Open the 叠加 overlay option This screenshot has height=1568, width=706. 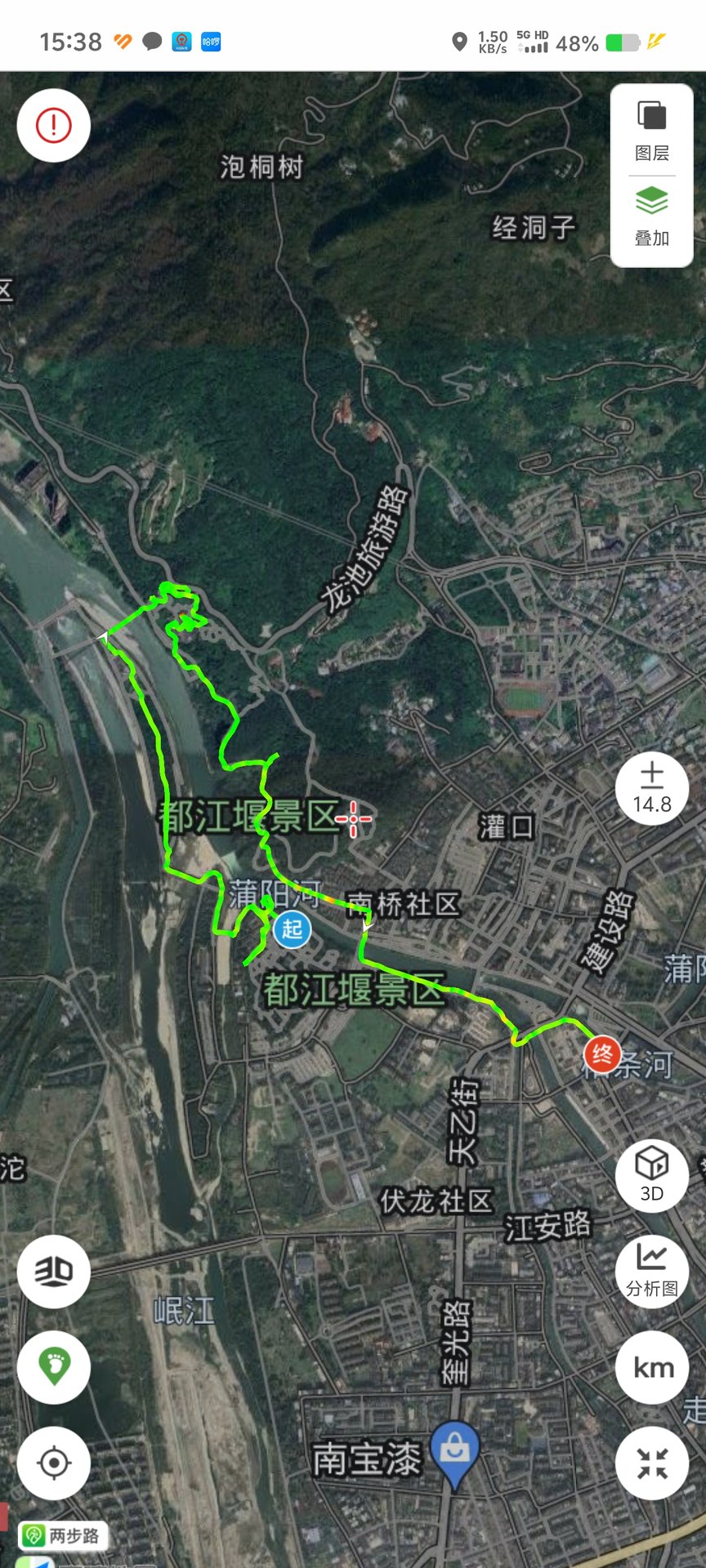pyautogui.click(x=651, y=217)
